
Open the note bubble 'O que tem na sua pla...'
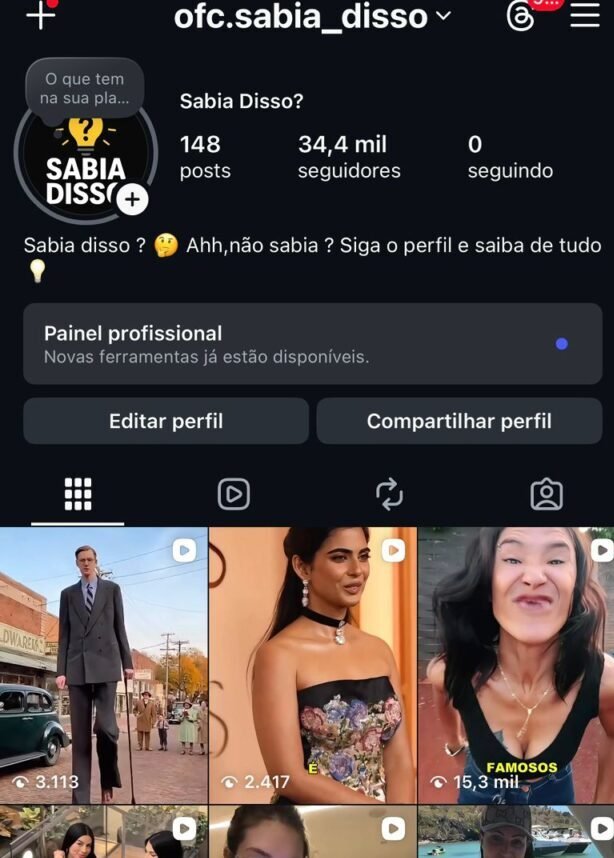tap(85, 88)
